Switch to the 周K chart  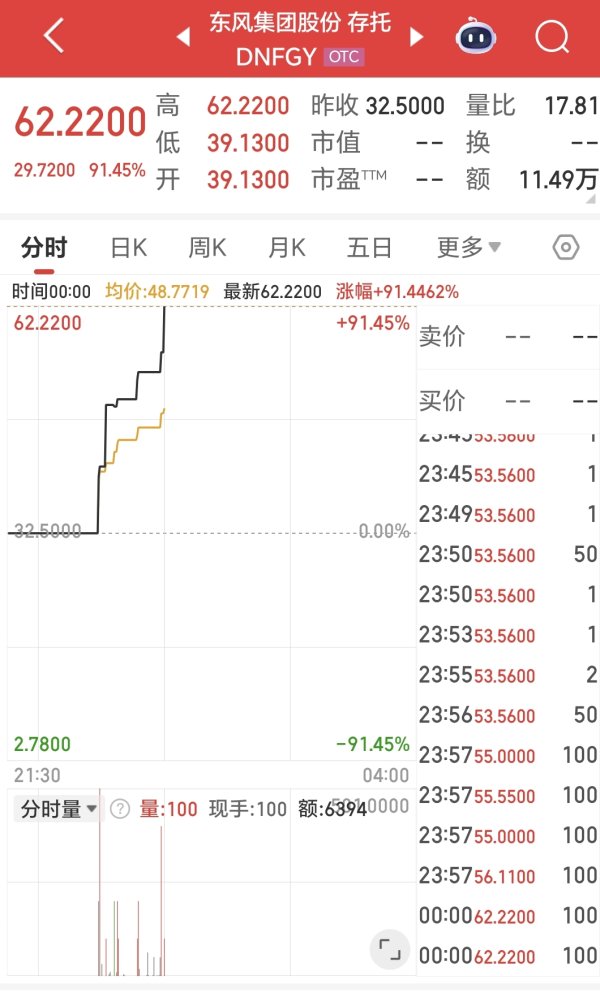point(207,248)
